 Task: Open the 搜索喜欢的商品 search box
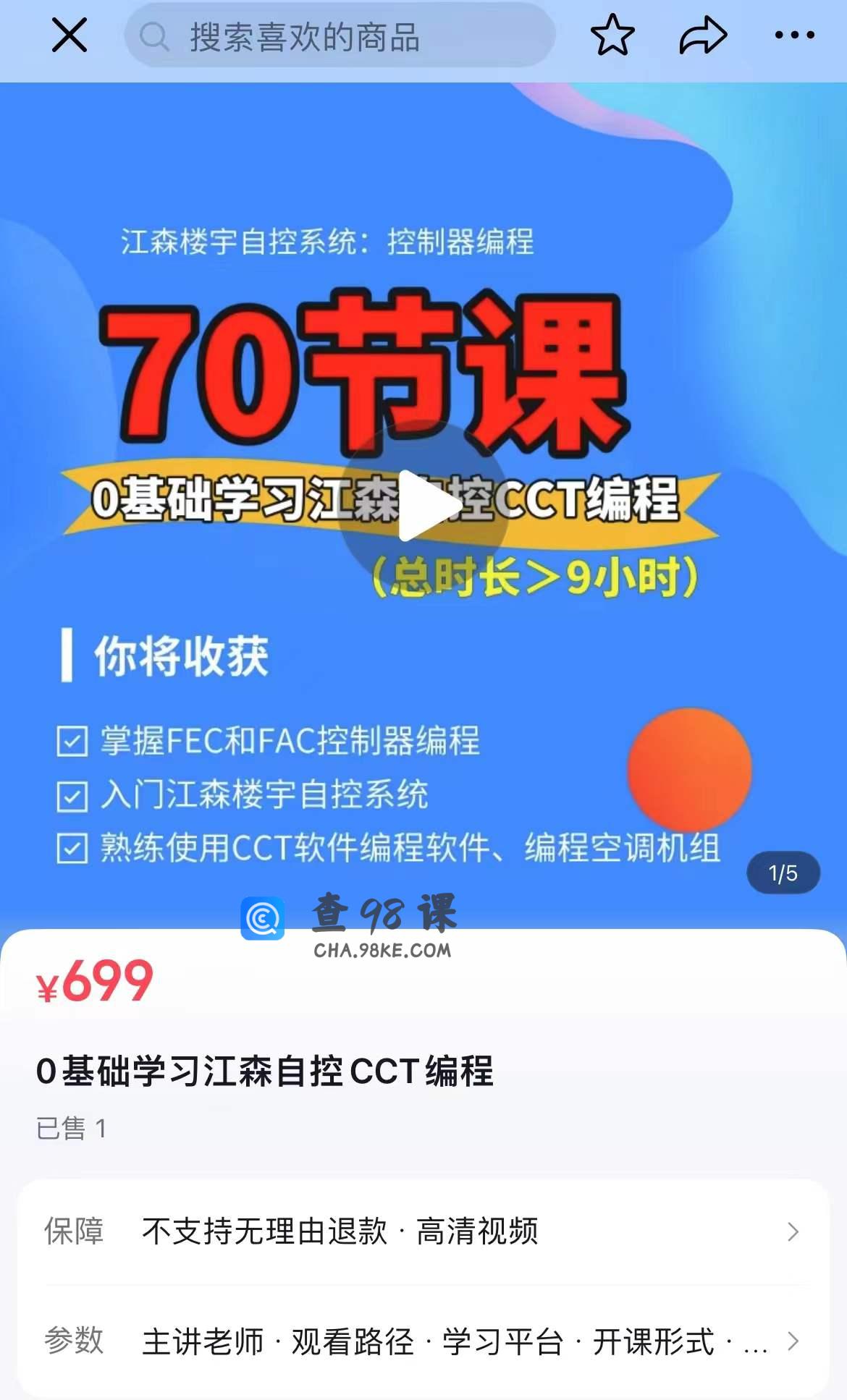tap(339, 36)
